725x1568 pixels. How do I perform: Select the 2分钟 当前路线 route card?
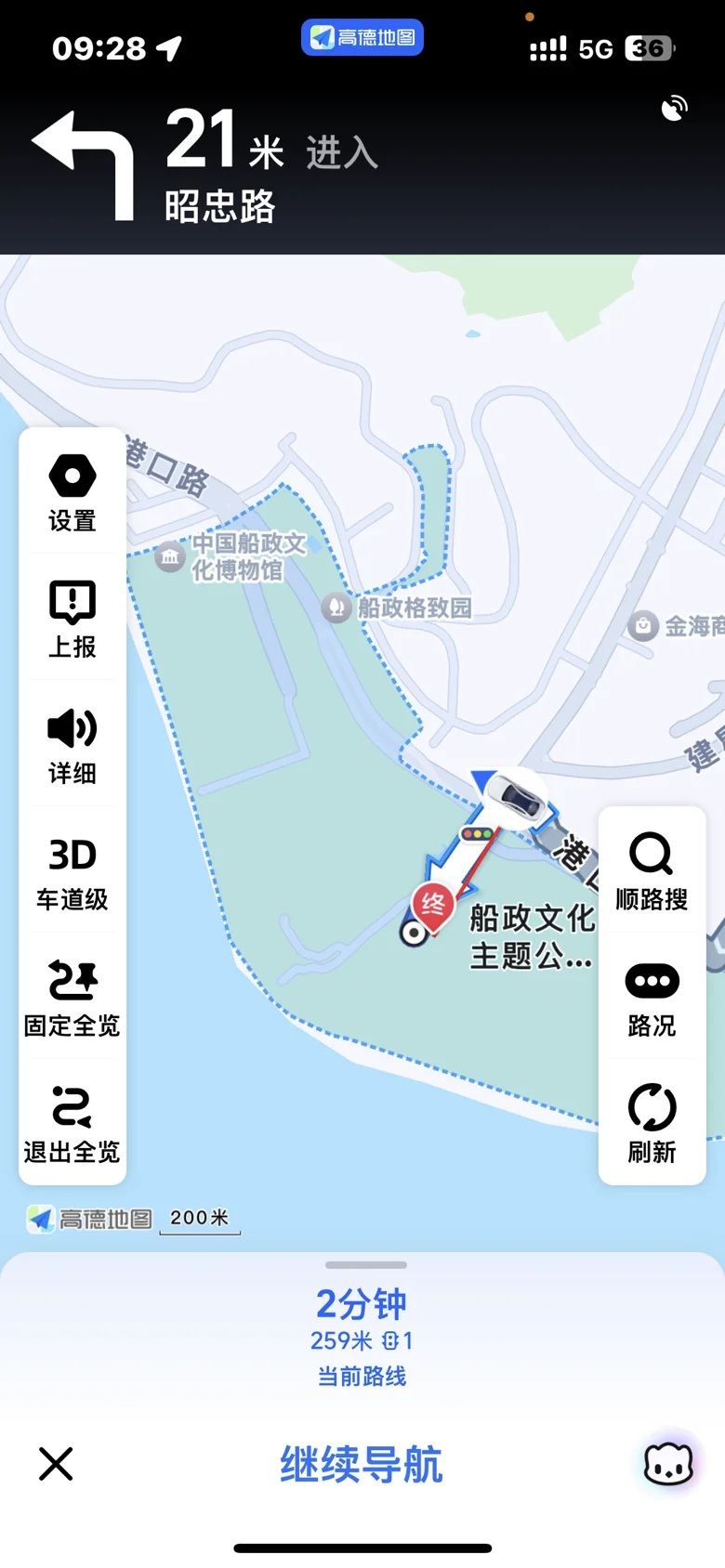coord(362,1338)
